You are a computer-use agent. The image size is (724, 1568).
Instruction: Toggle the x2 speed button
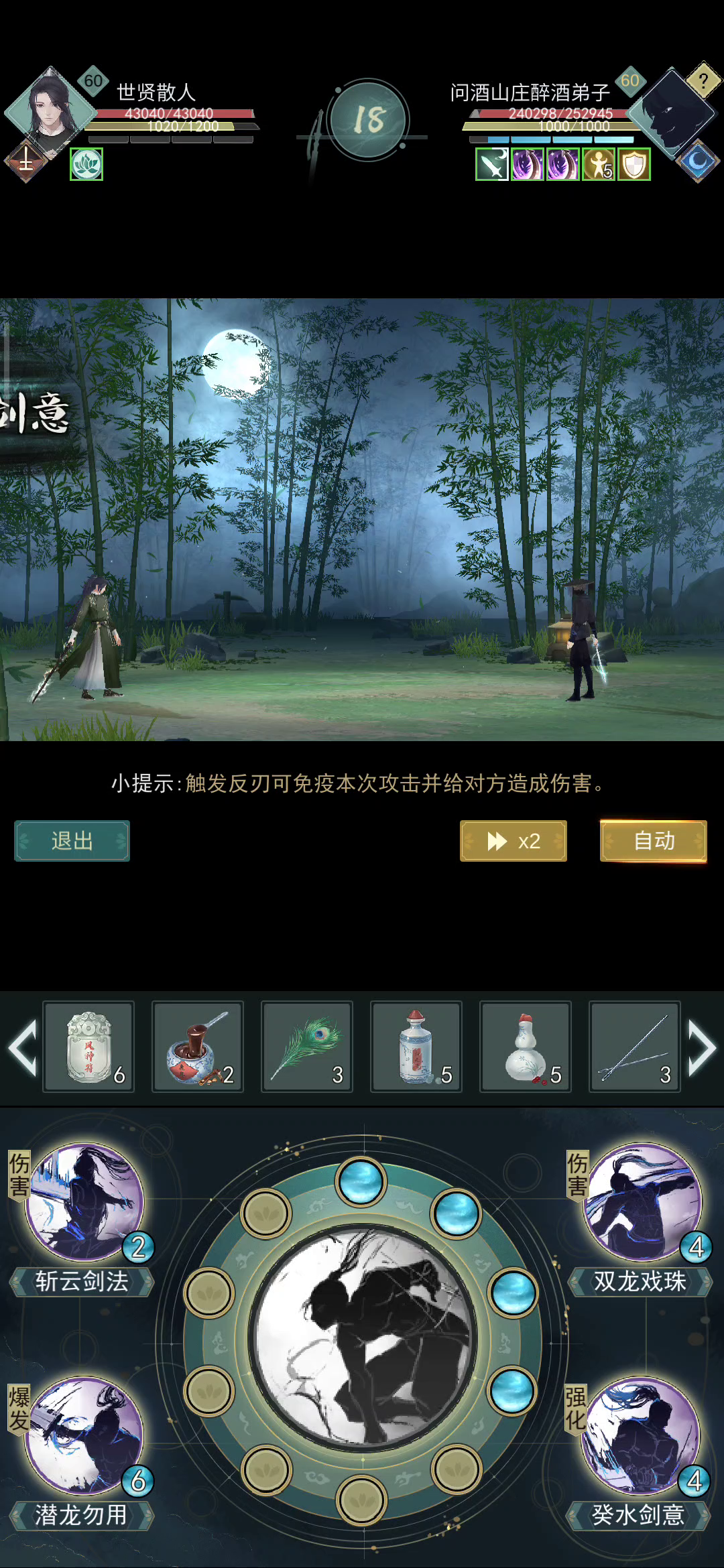pos(514,841)
